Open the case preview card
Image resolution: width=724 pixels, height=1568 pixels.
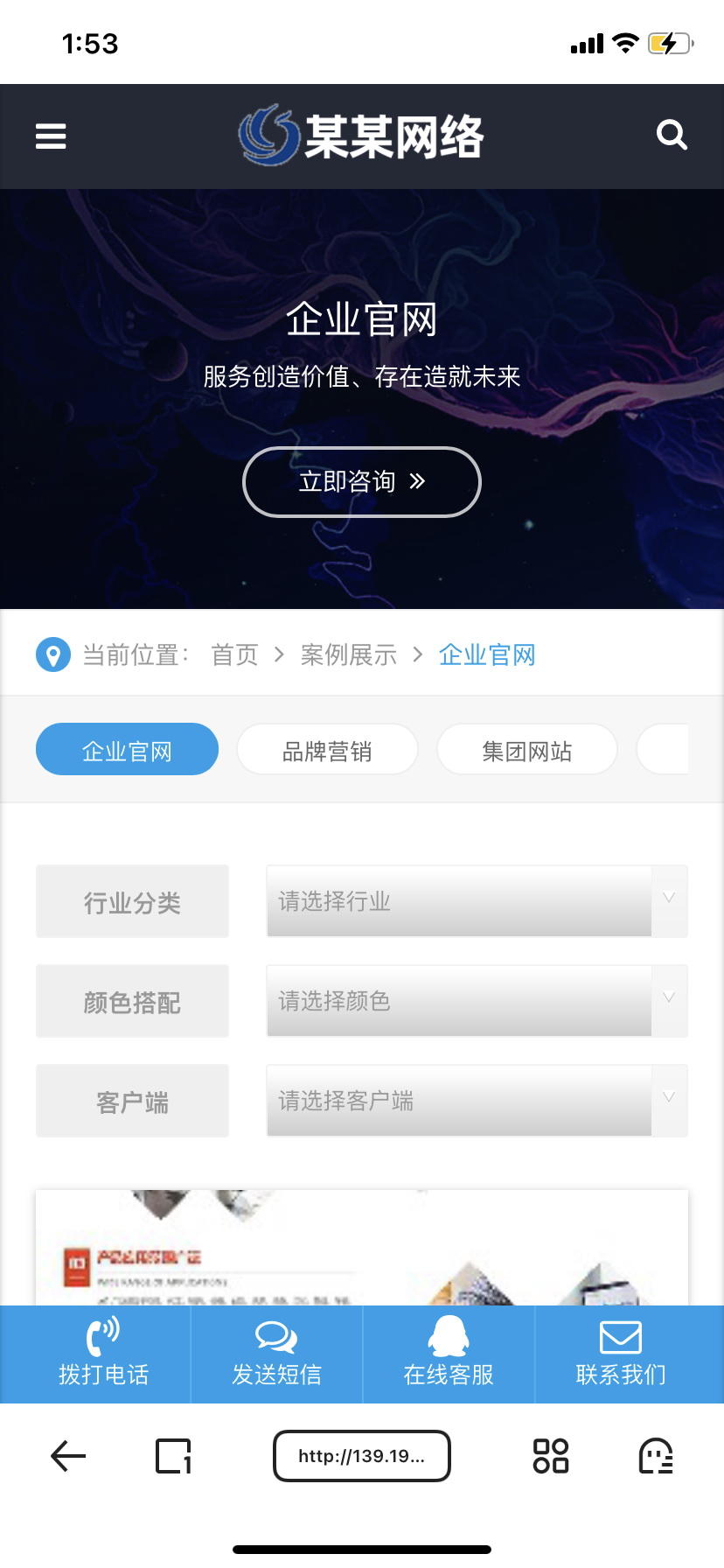pyautogui.click(x=361, y=1249)
